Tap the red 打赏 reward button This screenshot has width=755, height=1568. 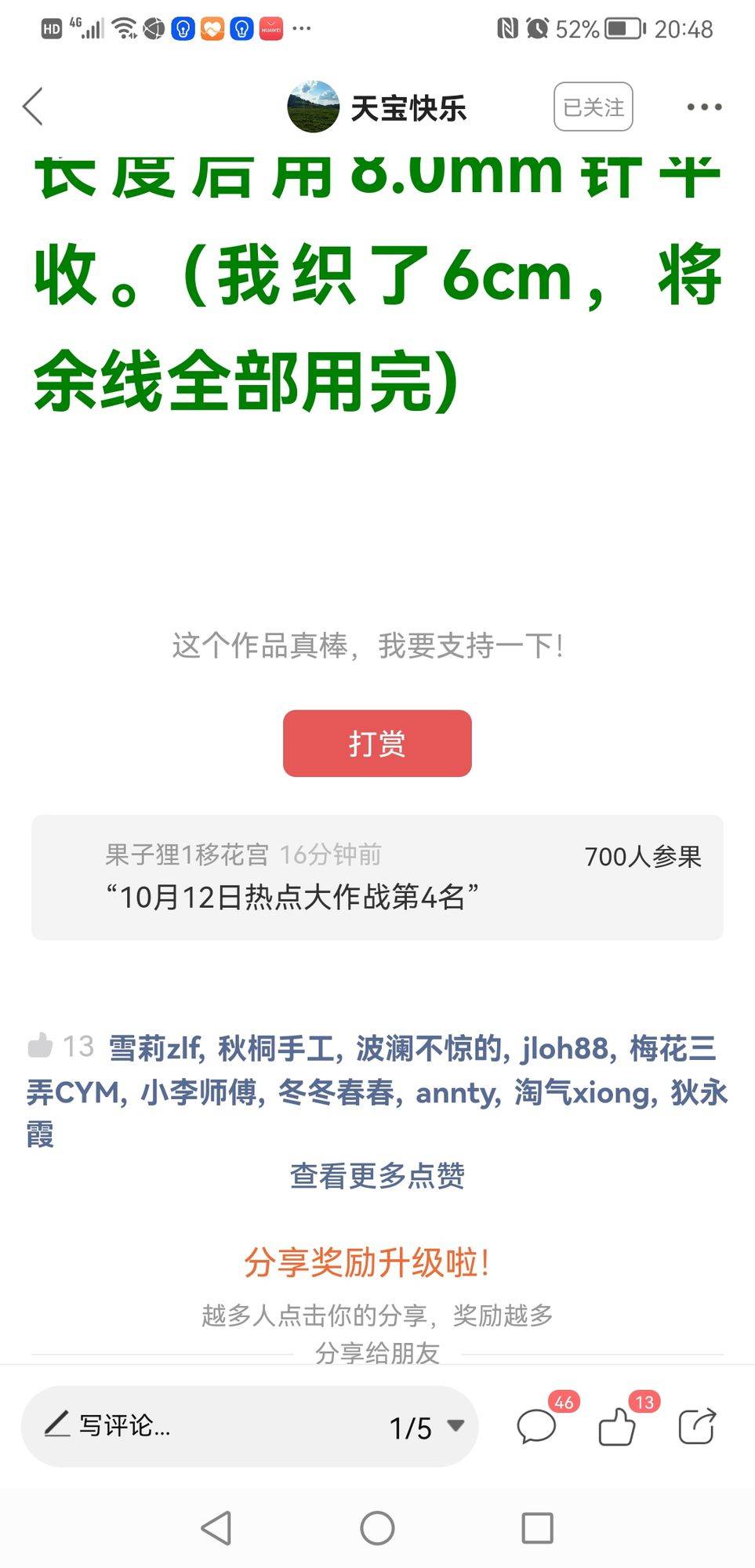[x=377, y=743]
